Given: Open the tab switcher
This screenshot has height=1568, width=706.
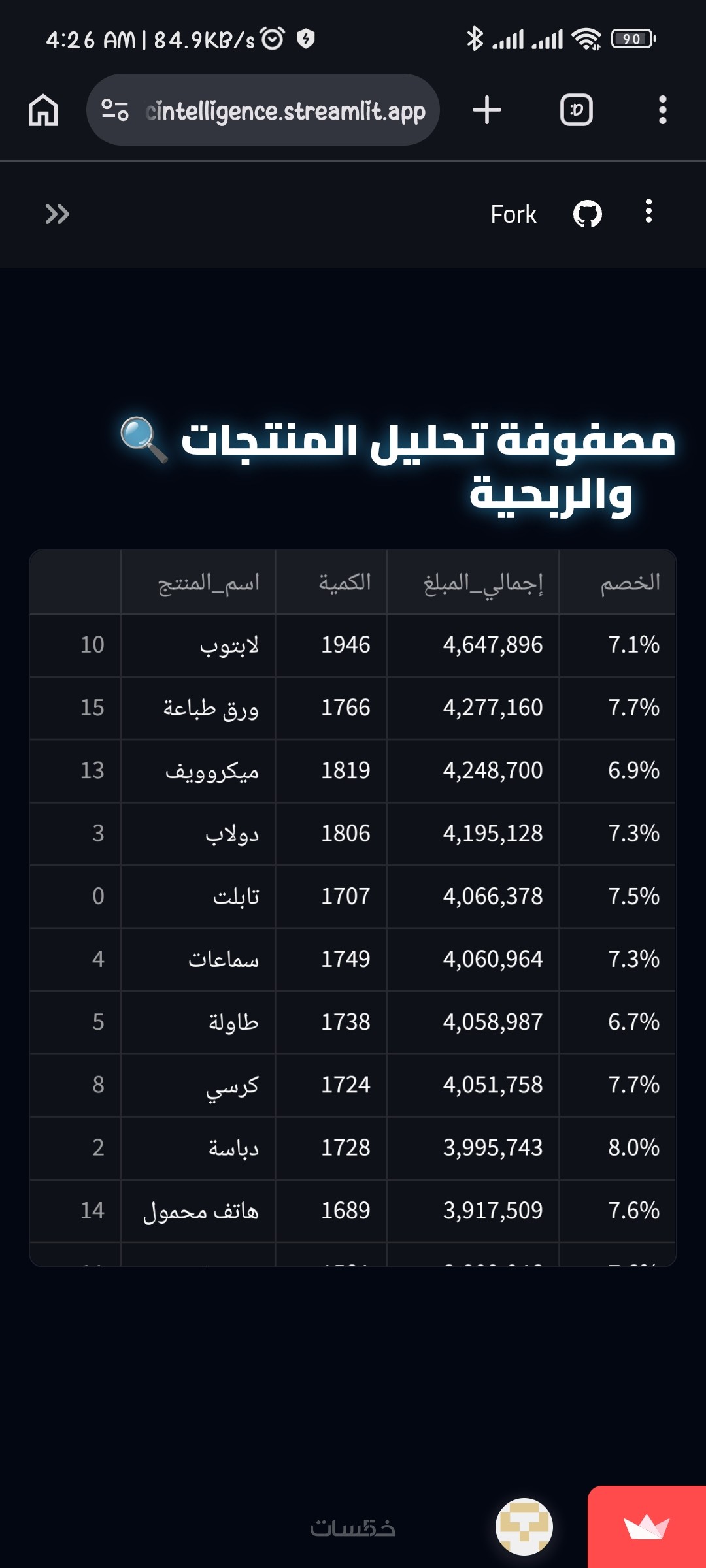Looking at the screenshot, I should [x=576, y=110].
